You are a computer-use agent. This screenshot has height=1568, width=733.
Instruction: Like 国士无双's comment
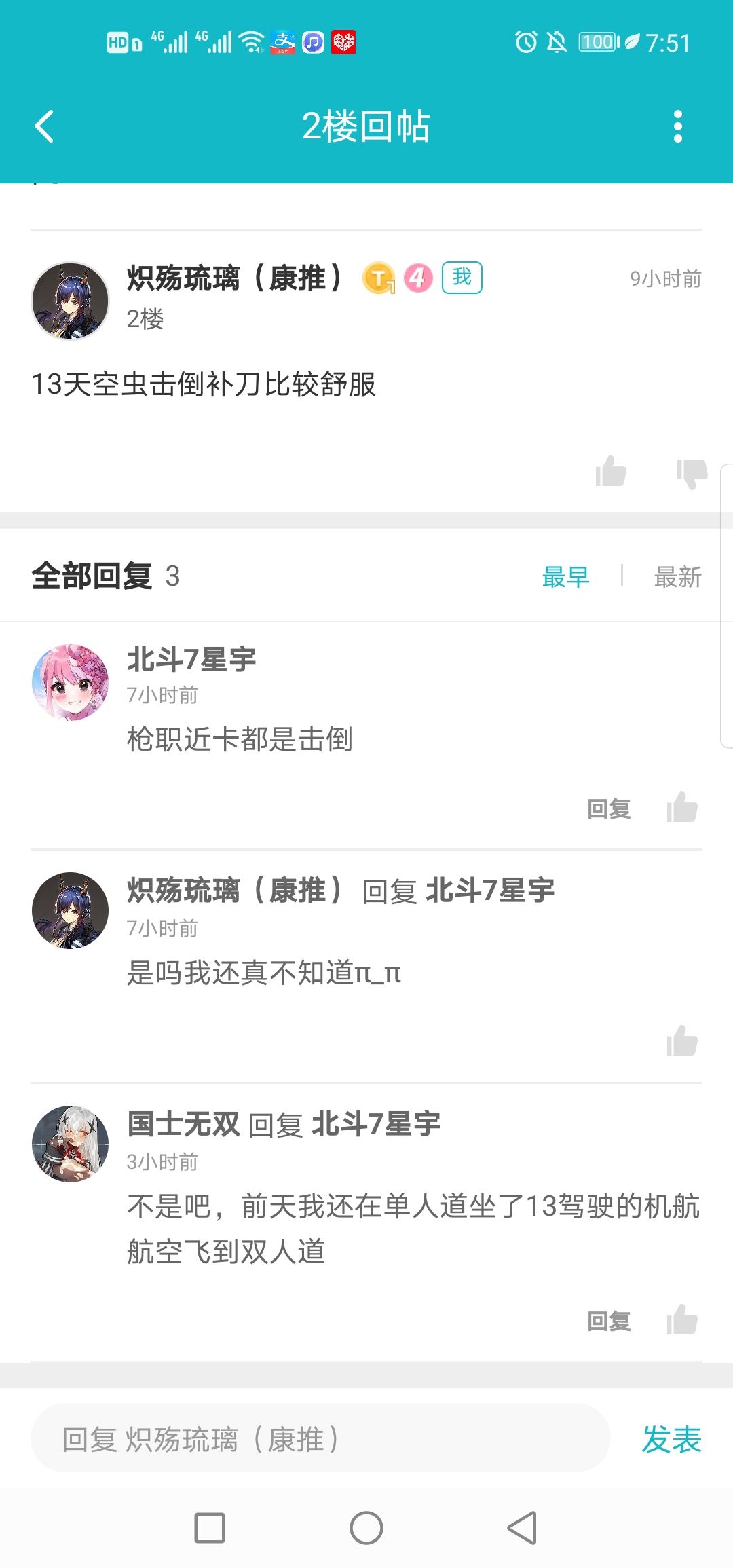[x=682, y=1320]
